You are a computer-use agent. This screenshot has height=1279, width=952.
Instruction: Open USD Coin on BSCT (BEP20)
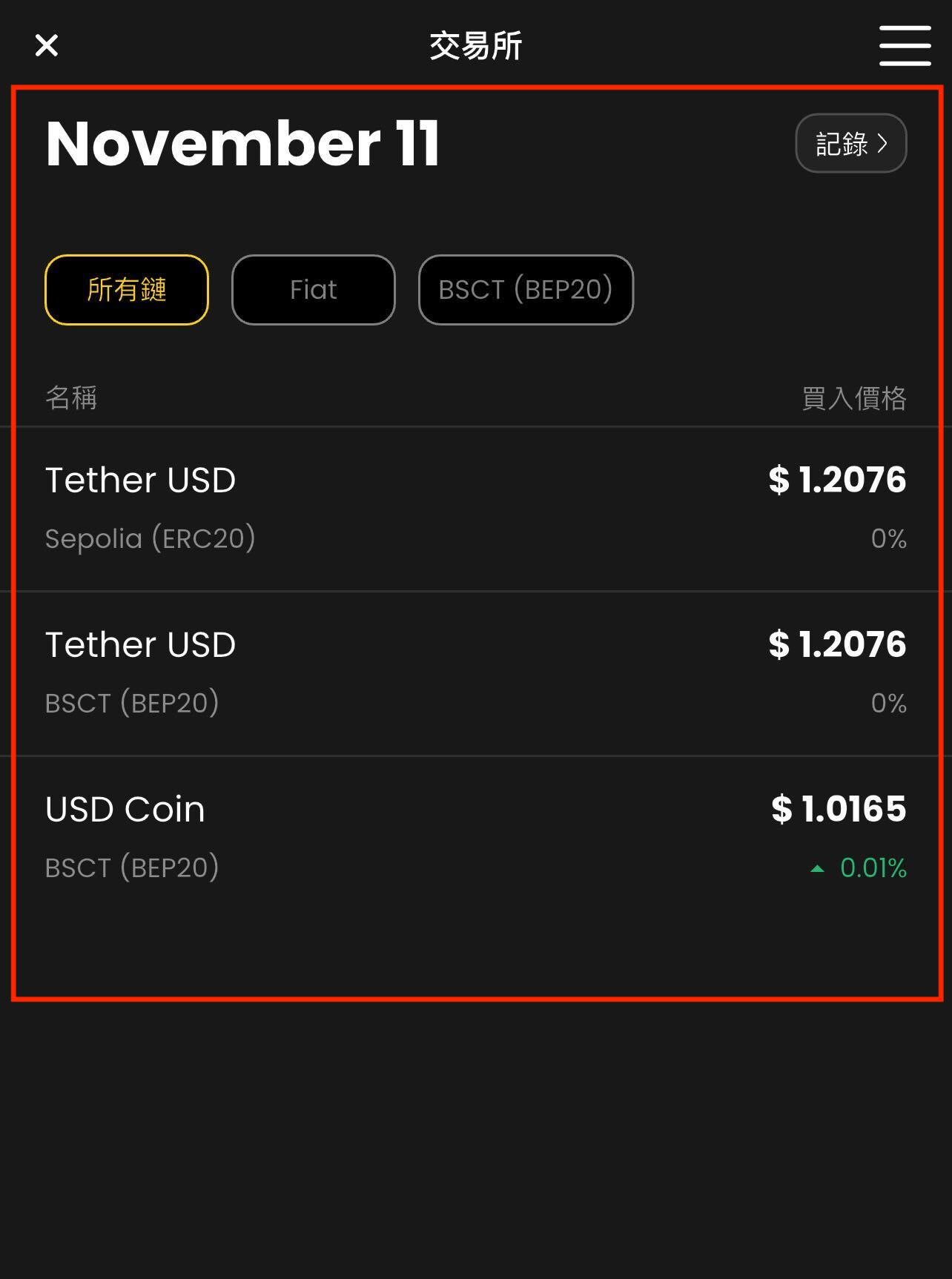point(475,838)
